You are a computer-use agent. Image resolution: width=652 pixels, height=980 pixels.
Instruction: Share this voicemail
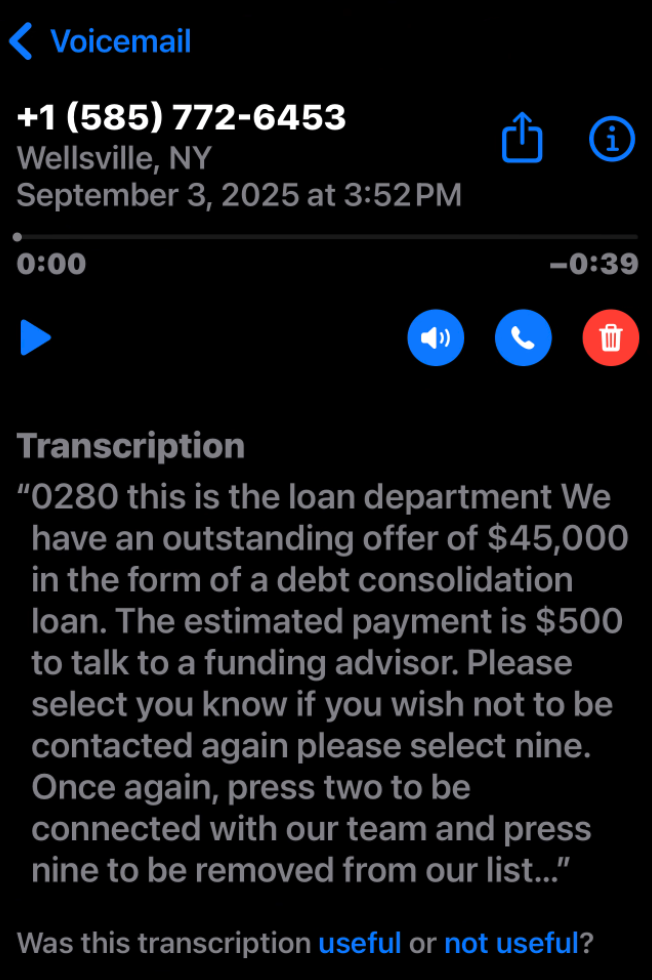point(521,140)
